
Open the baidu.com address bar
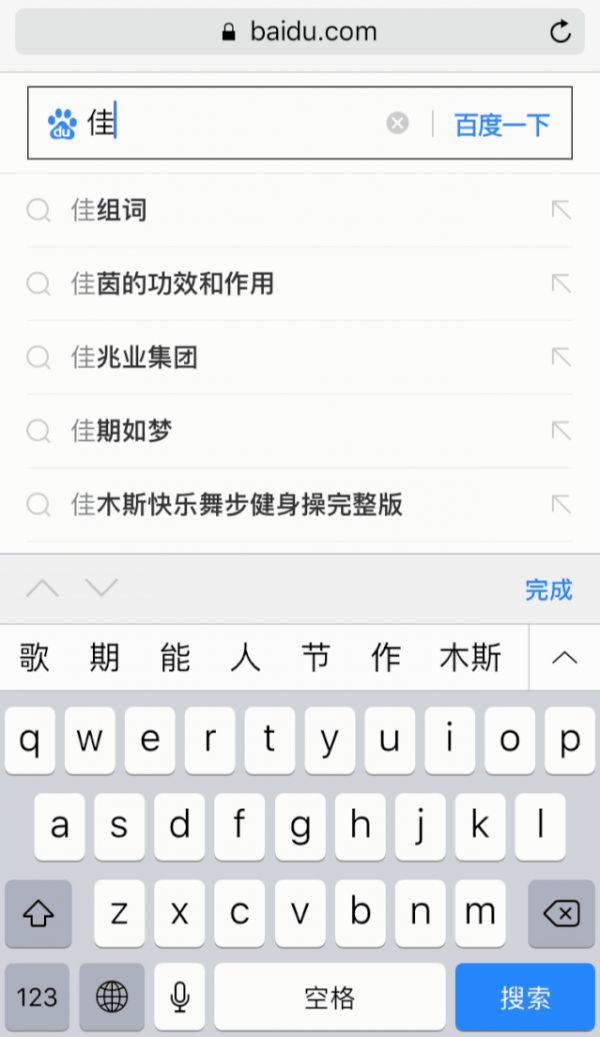click(x=300, y=32)
